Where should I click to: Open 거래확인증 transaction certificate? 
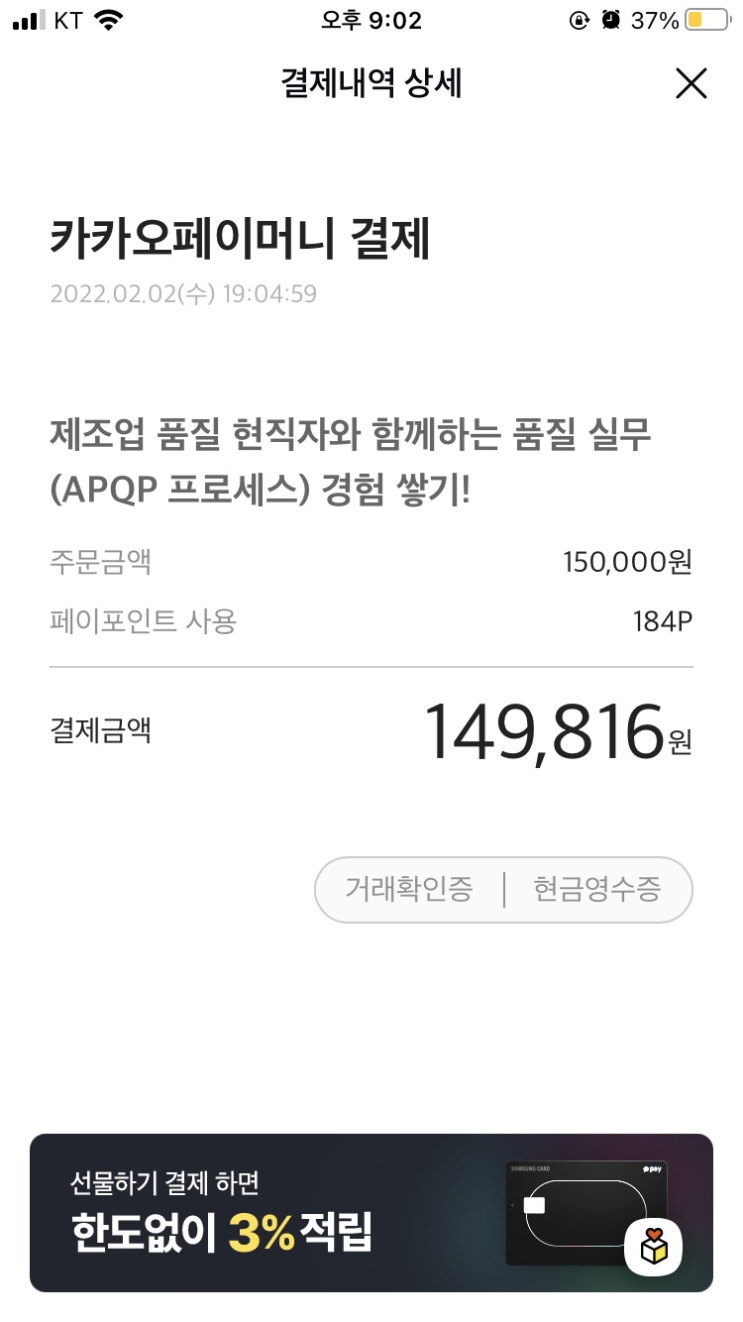click(x=409, y=889)
